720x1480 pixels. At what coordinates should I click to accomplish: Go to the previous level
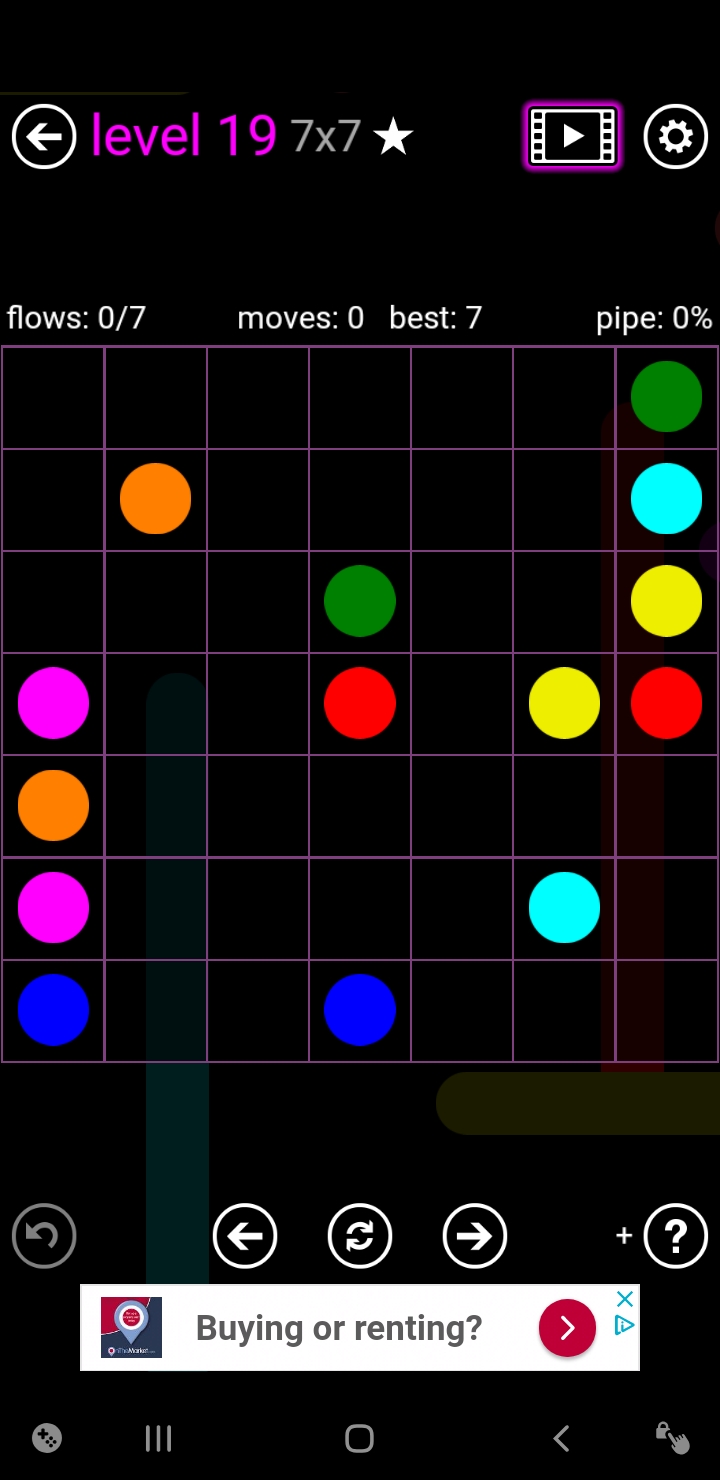point(245,1236)
